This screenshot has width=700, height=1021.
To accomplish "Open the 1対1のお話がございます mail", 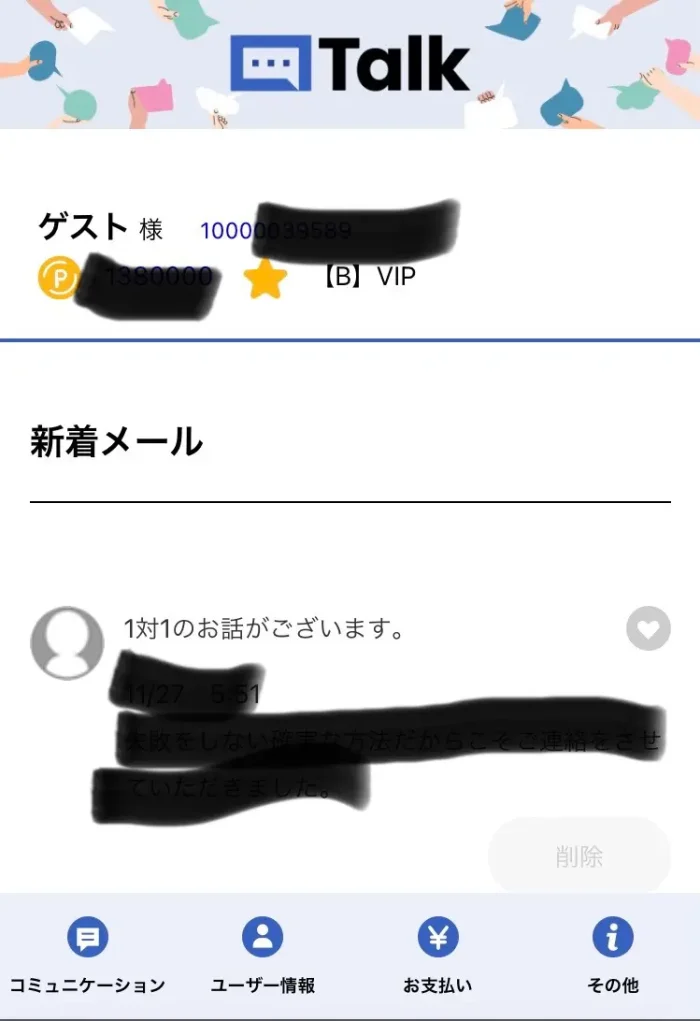I will [x=264, y=630].
